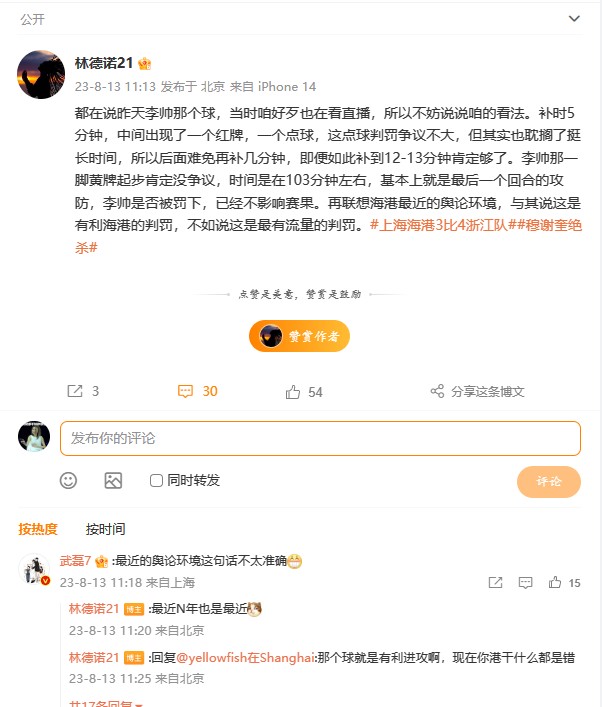Switch to the 按时间 sort tab
The image size is (602, 707).
(105, 529)
